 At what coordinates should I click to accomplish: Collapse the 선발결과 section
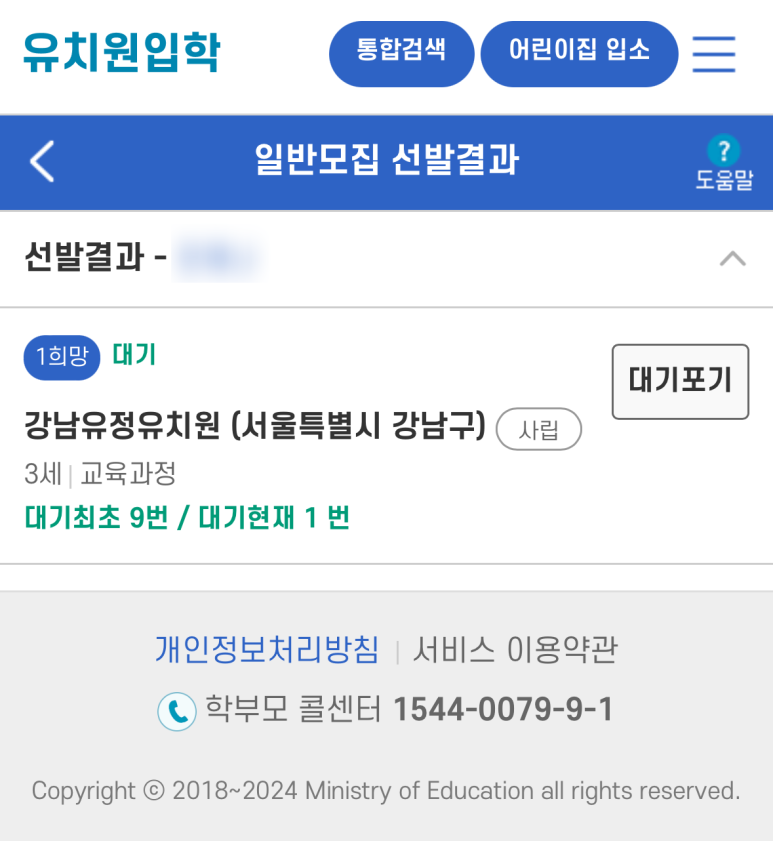click(732, 259)
